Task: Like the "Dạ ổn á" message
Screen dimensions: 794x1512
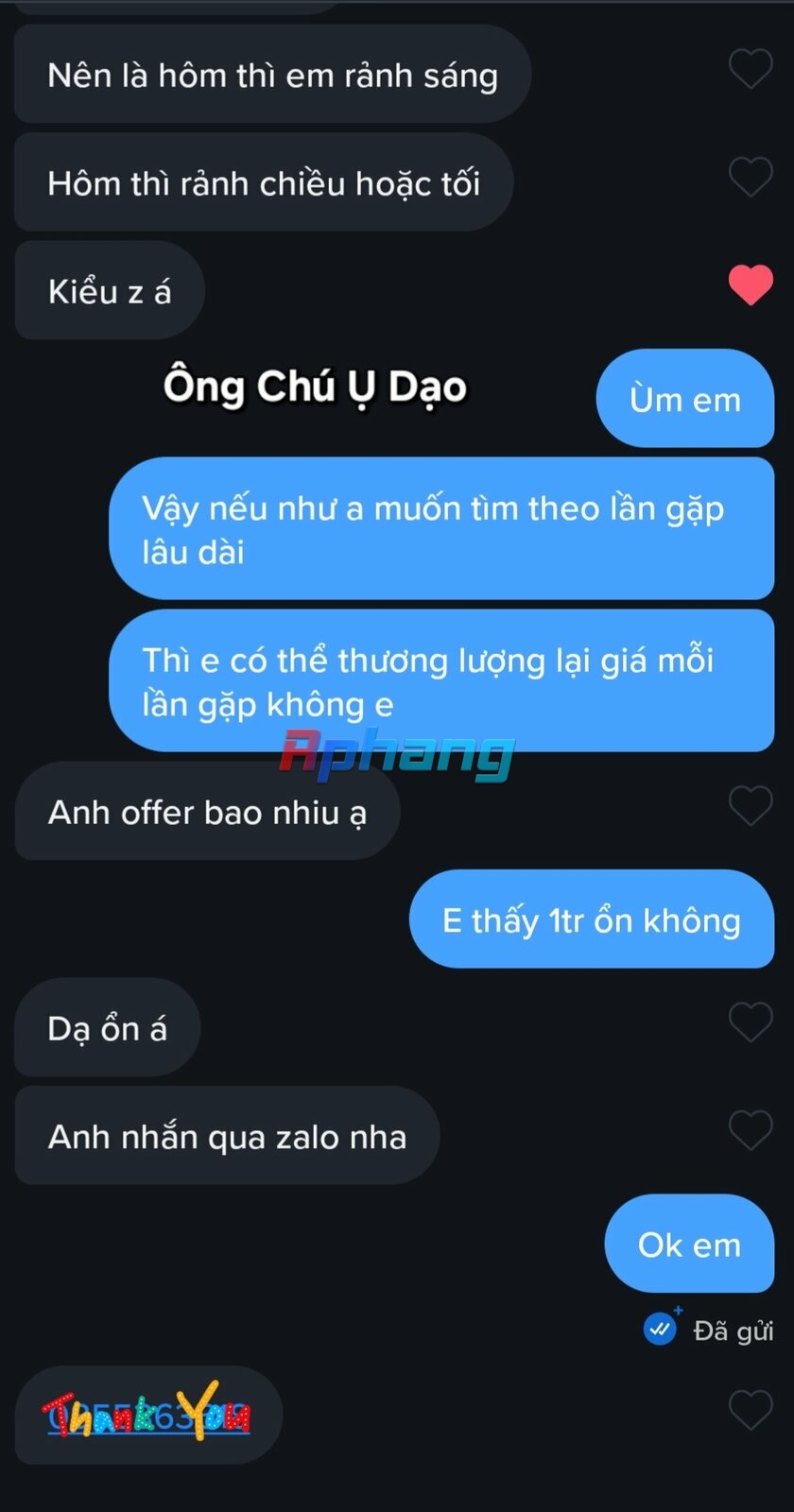Action: point(751,1022)
